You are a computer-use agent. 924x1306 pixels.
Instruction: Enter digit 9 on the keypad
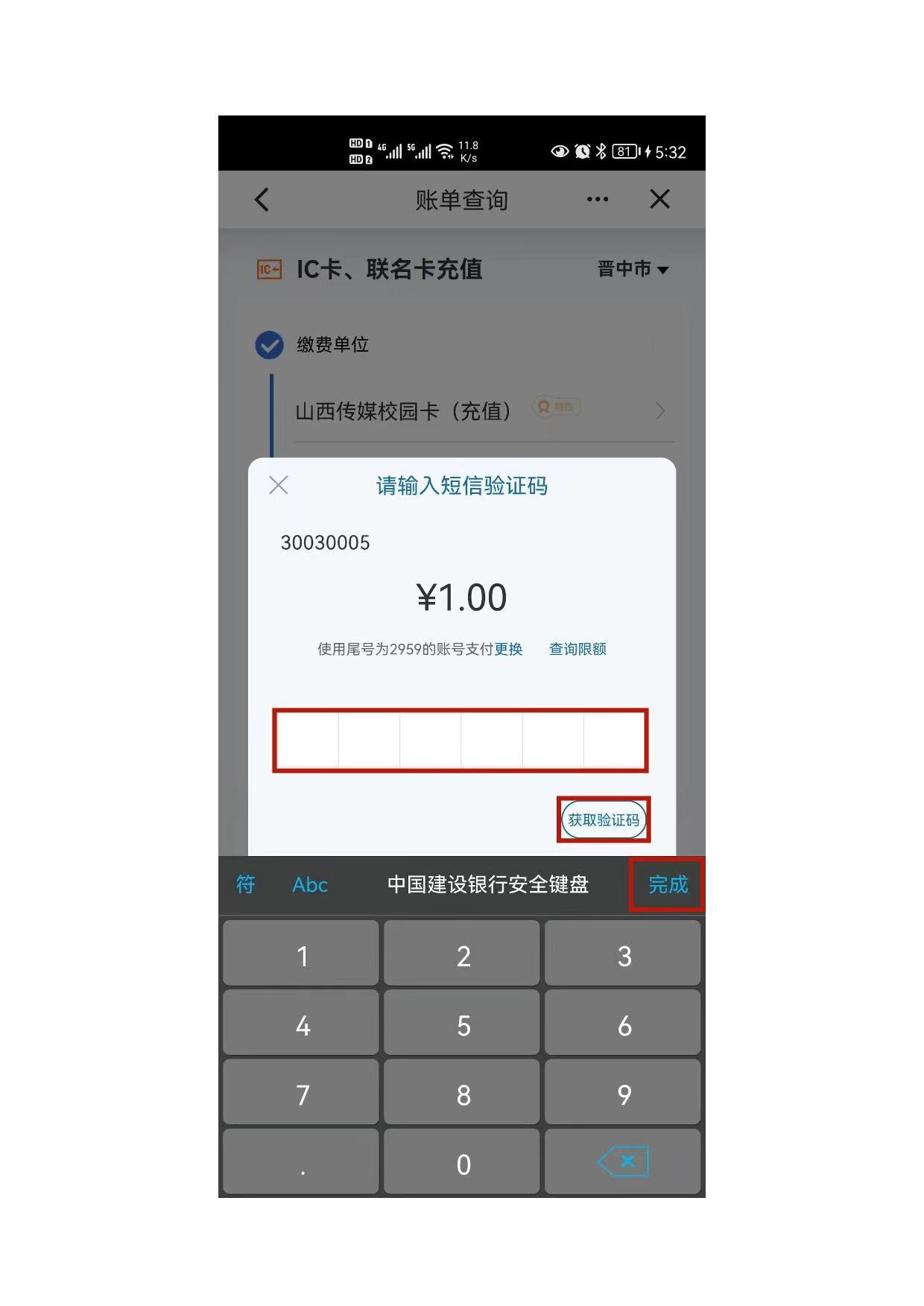[x=624, y=1094]
